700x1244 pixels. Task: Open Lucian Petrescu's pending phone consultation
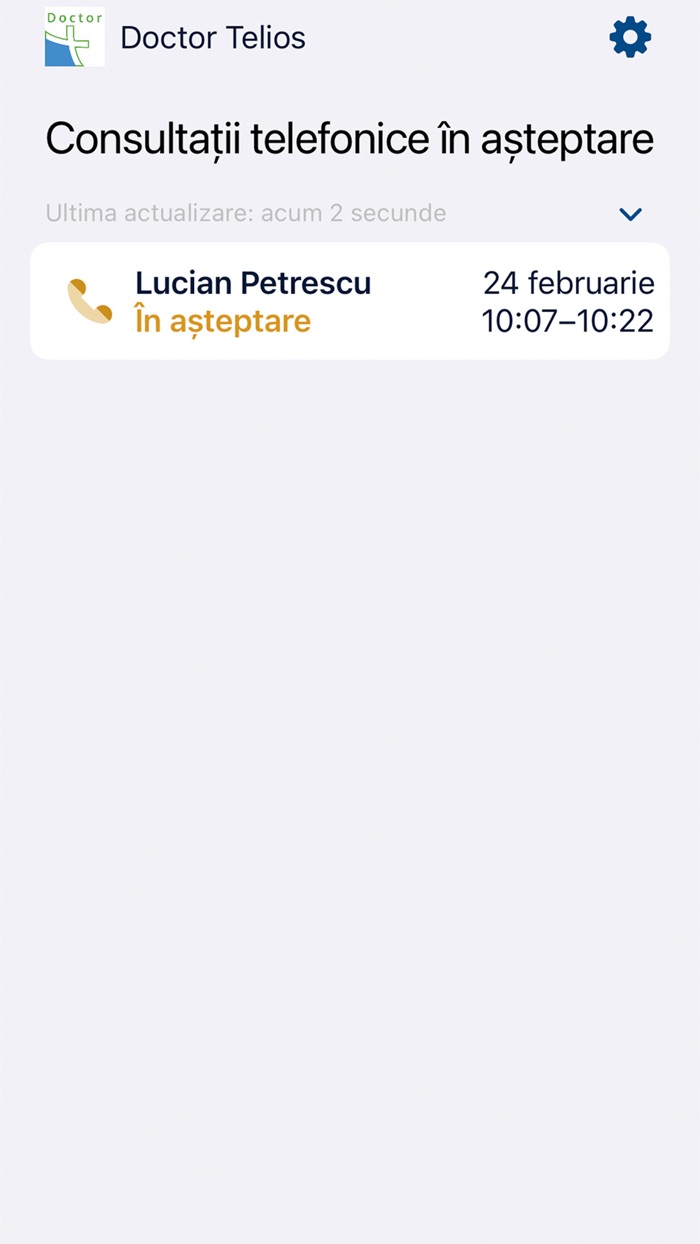tap(350, 301)
